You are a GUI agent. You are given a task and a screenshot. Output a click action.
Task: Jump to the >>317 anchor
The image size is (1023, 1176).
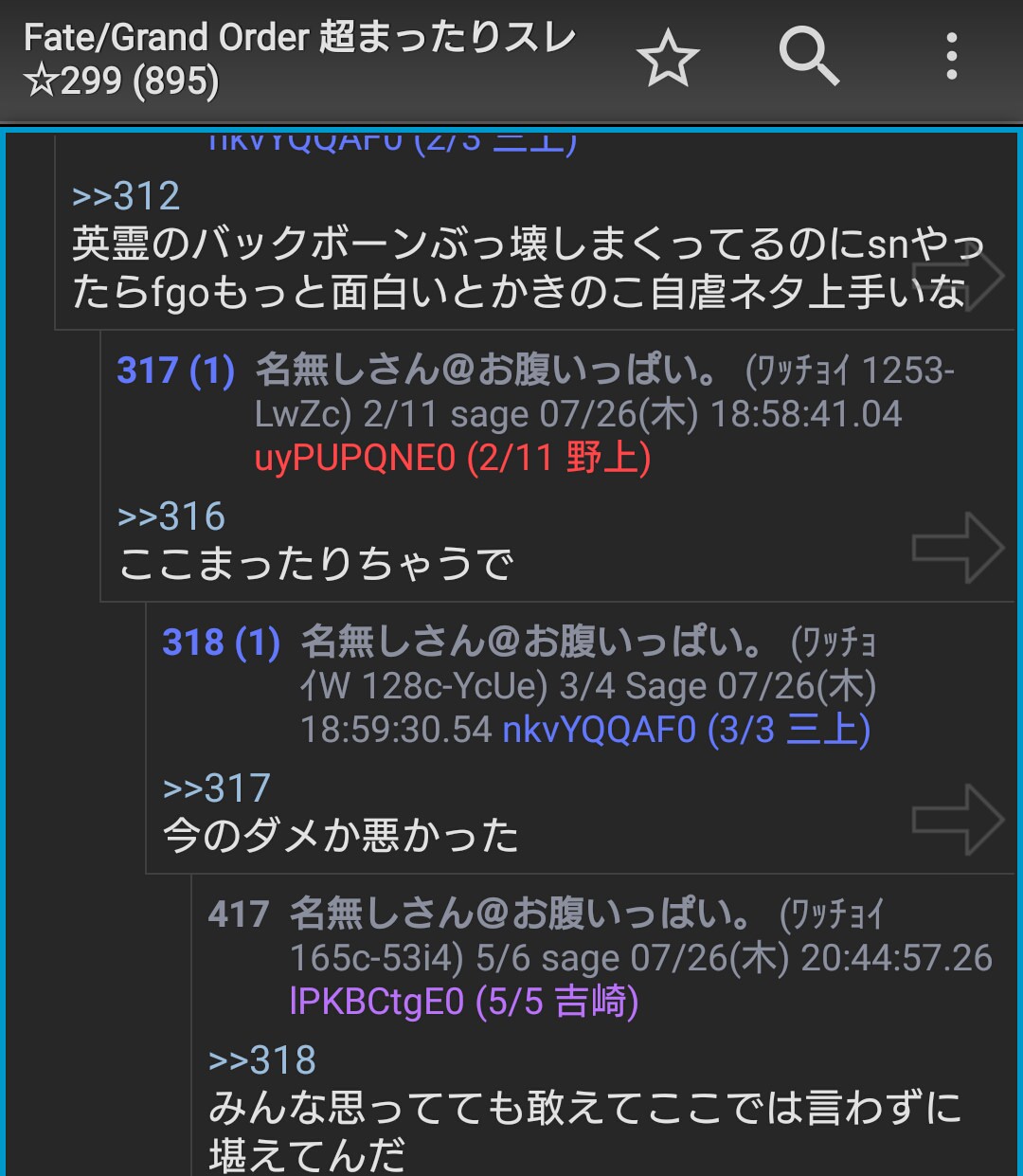(217, 788)
